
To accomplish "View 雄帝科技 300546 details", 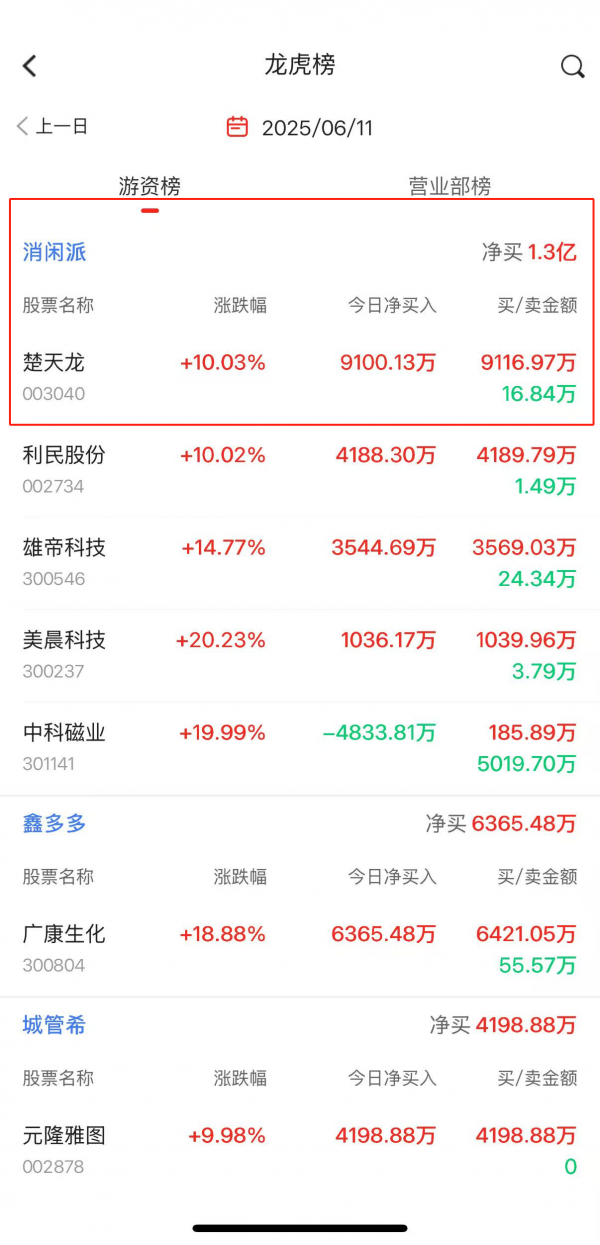I will coord(300,562).
